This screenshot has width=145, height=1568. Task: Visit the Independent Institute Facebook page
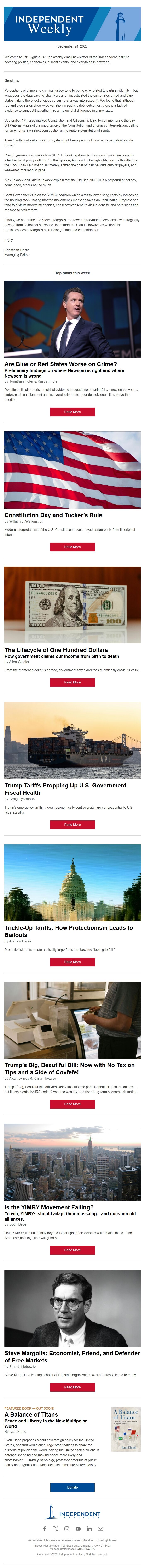point(44,1528)
